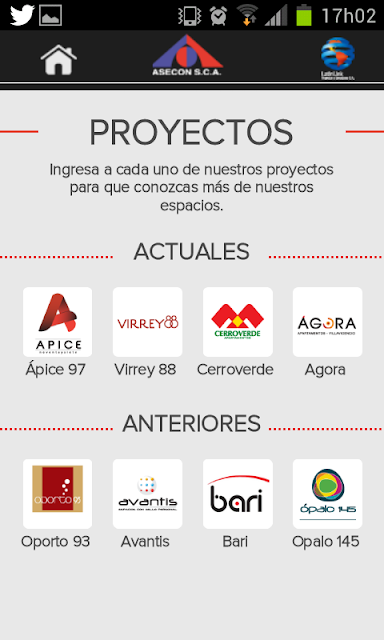The height and width of the screenshot is (640, 384).
Task: Open the LatinLink globe icon
Action: (337, 58)
